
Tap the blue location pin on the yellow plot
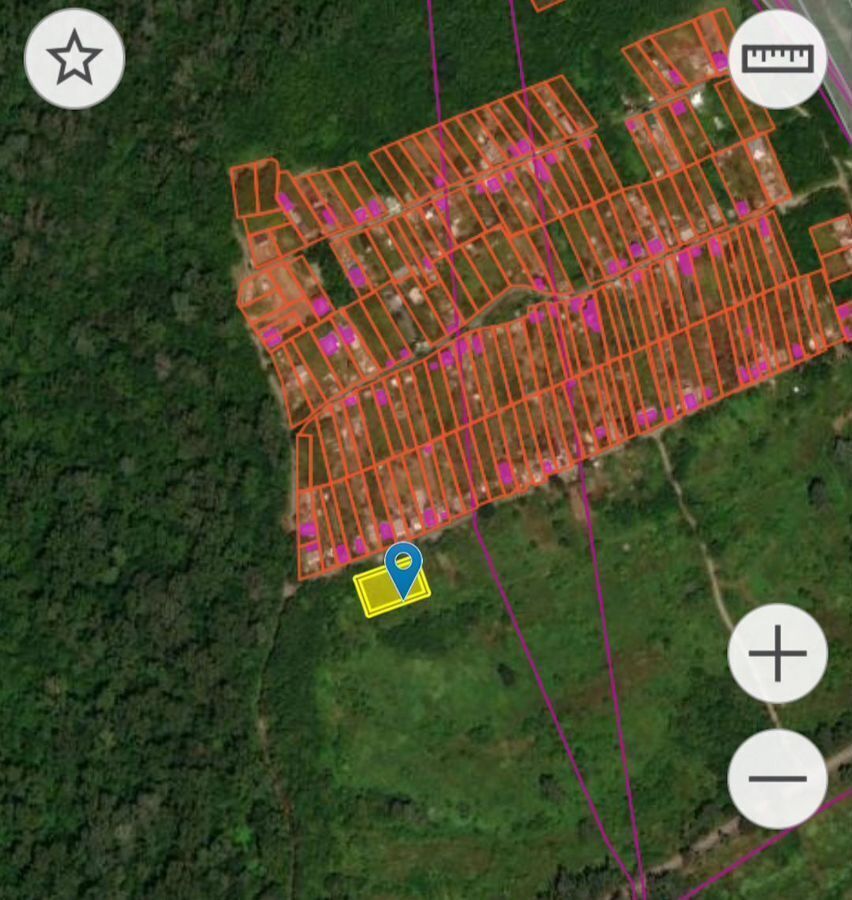[403, 567]
